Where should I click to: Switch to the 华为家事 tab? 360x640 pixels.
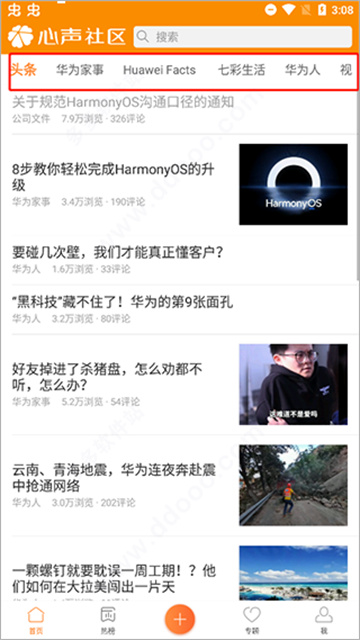80,70
